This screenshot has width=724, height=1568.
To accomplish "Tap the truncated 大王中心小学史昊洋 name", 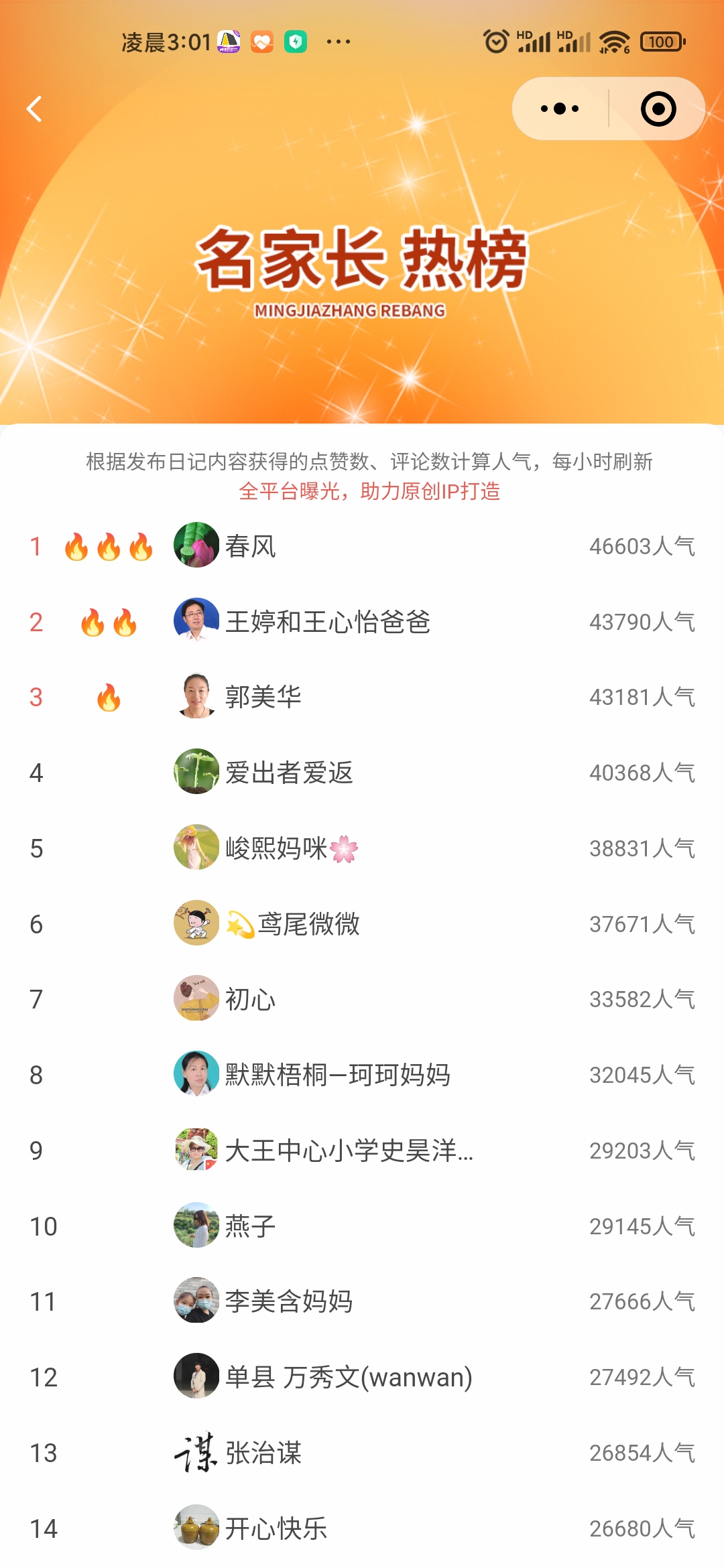I will pos(349,1151).
